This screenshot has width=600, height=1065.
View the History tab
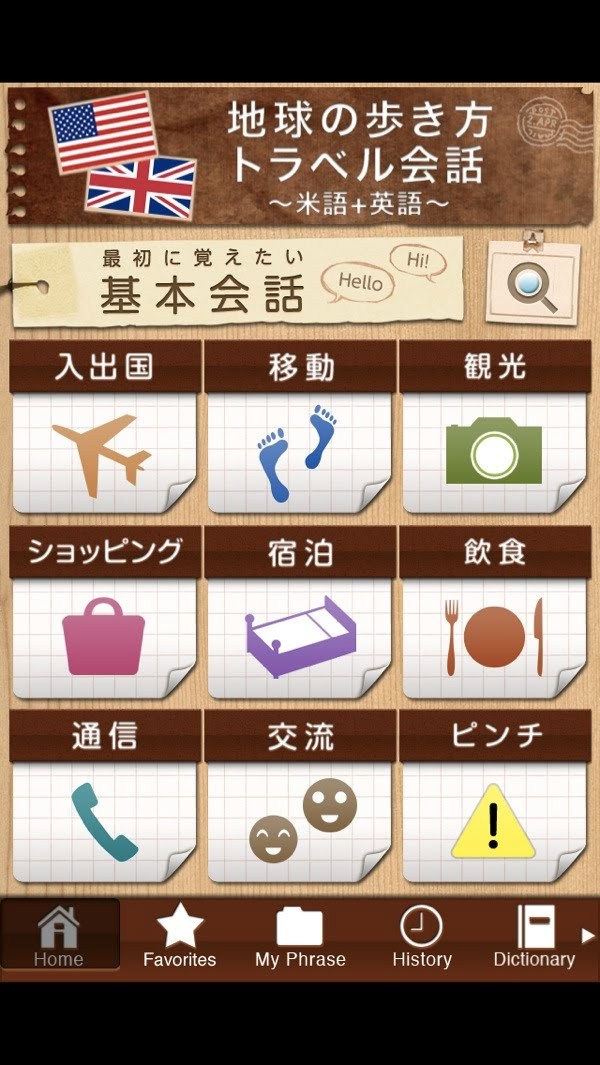(421, 936)
